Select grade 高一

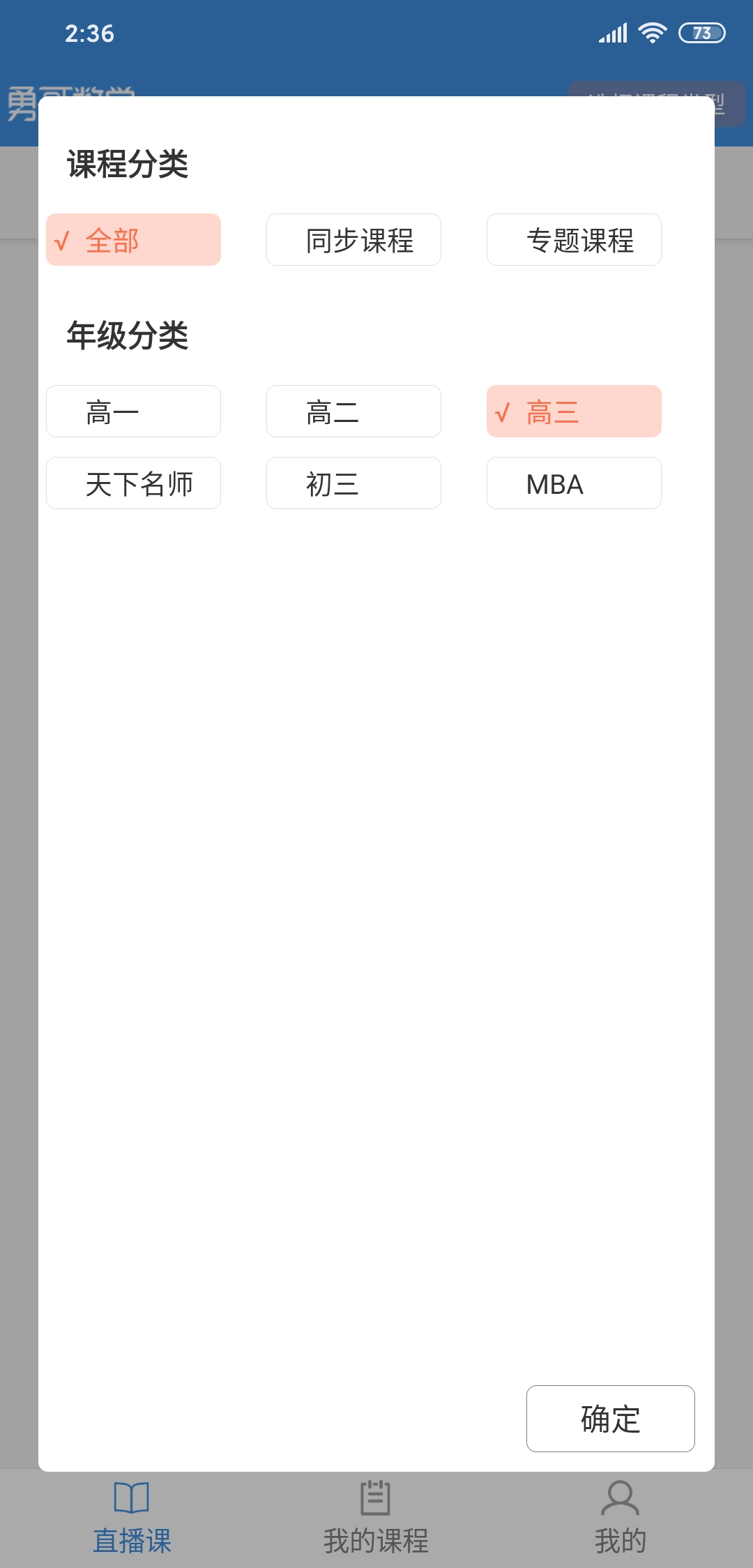pos(133,412)
